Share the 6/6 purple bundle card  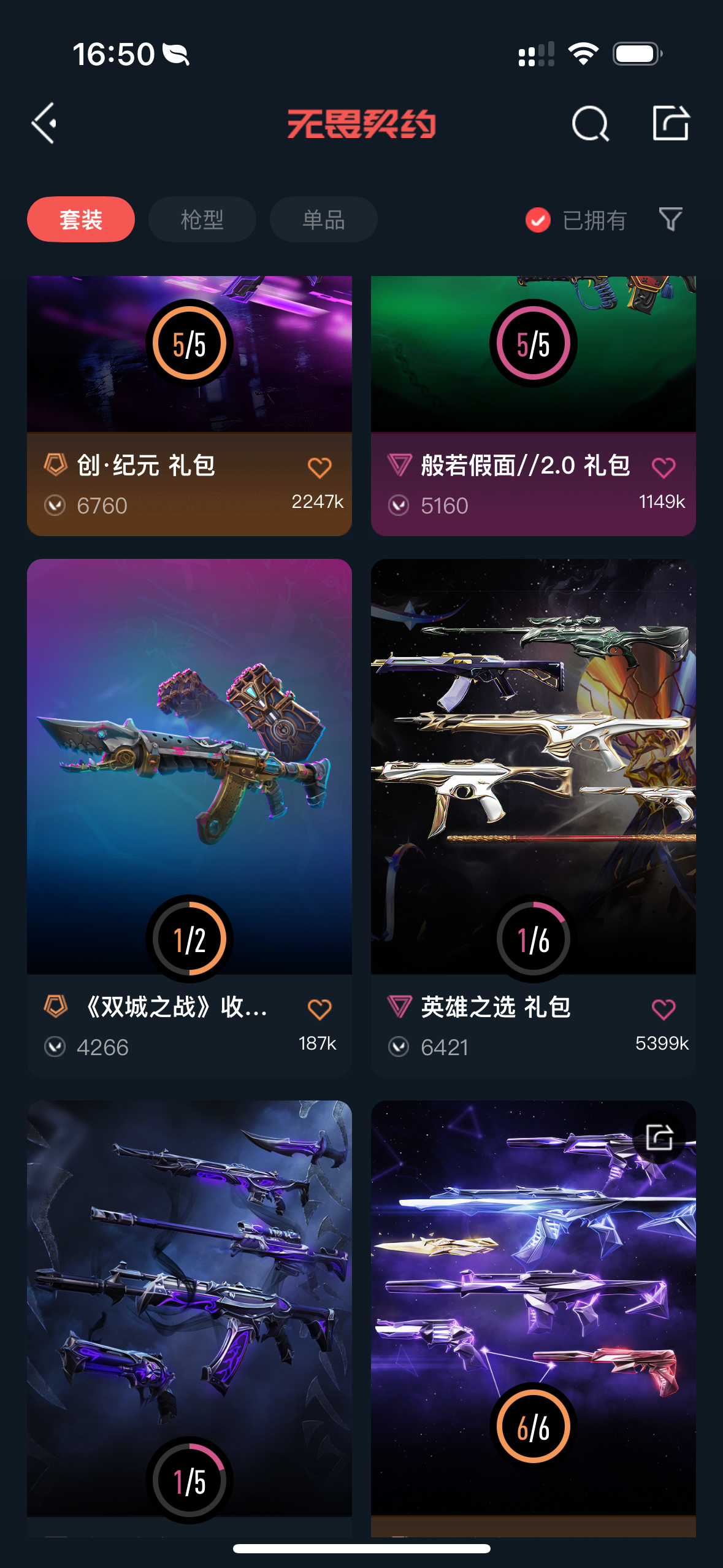[659, 1137]
